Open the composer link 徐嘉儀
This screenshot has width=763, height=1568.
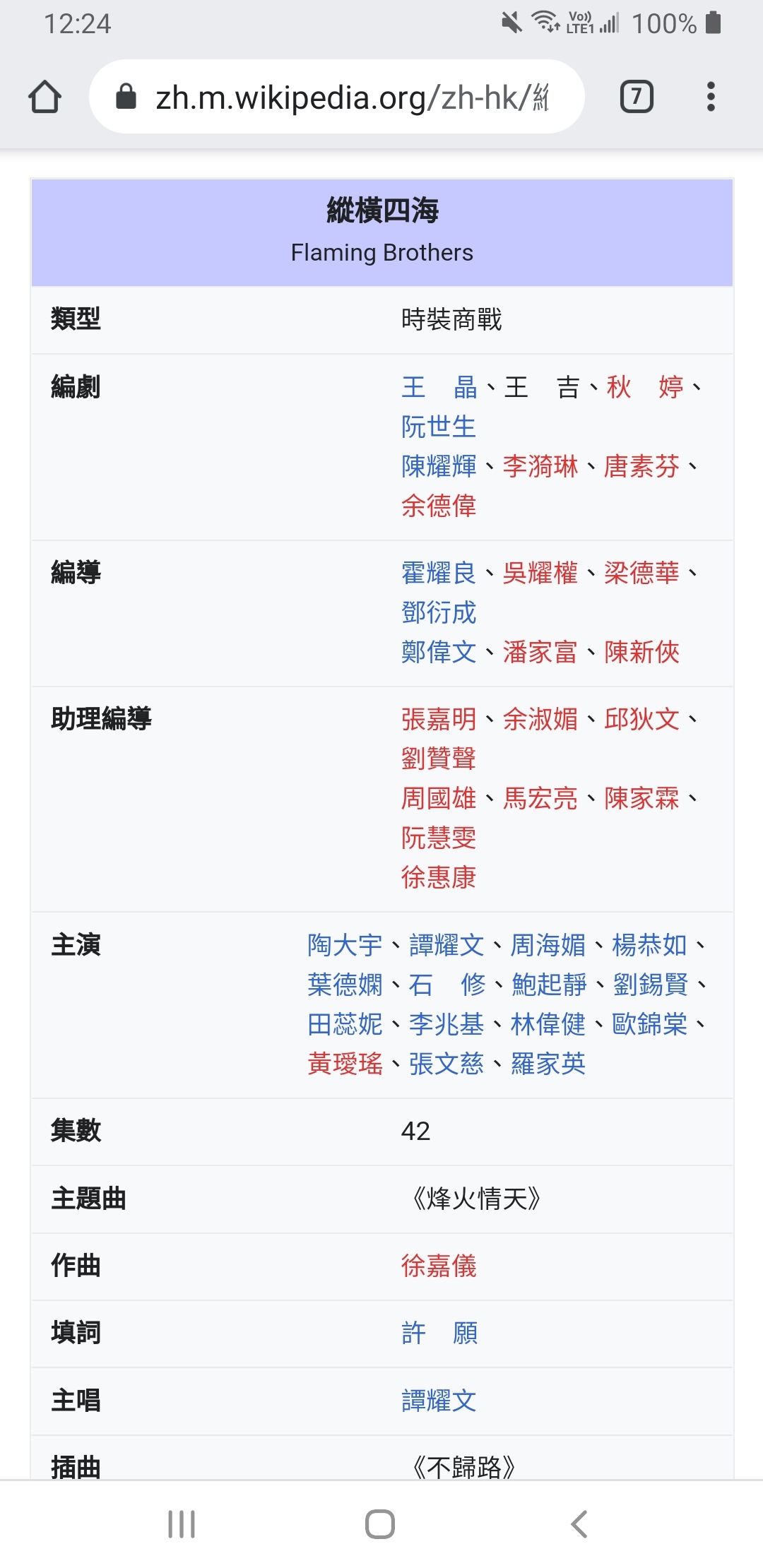pos(439,1266)
